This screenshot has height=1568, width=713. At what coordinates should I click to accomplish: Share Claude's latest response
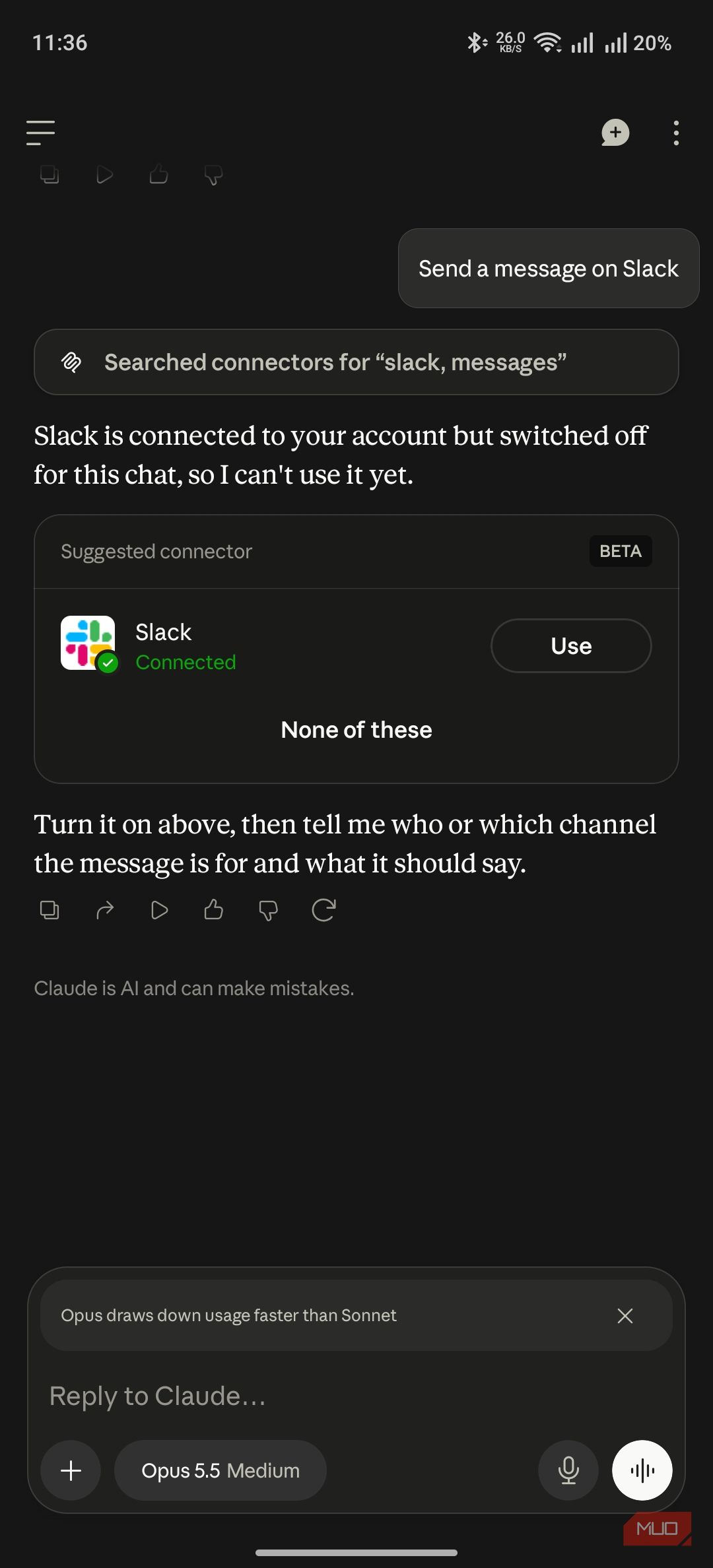click(105, 910)
